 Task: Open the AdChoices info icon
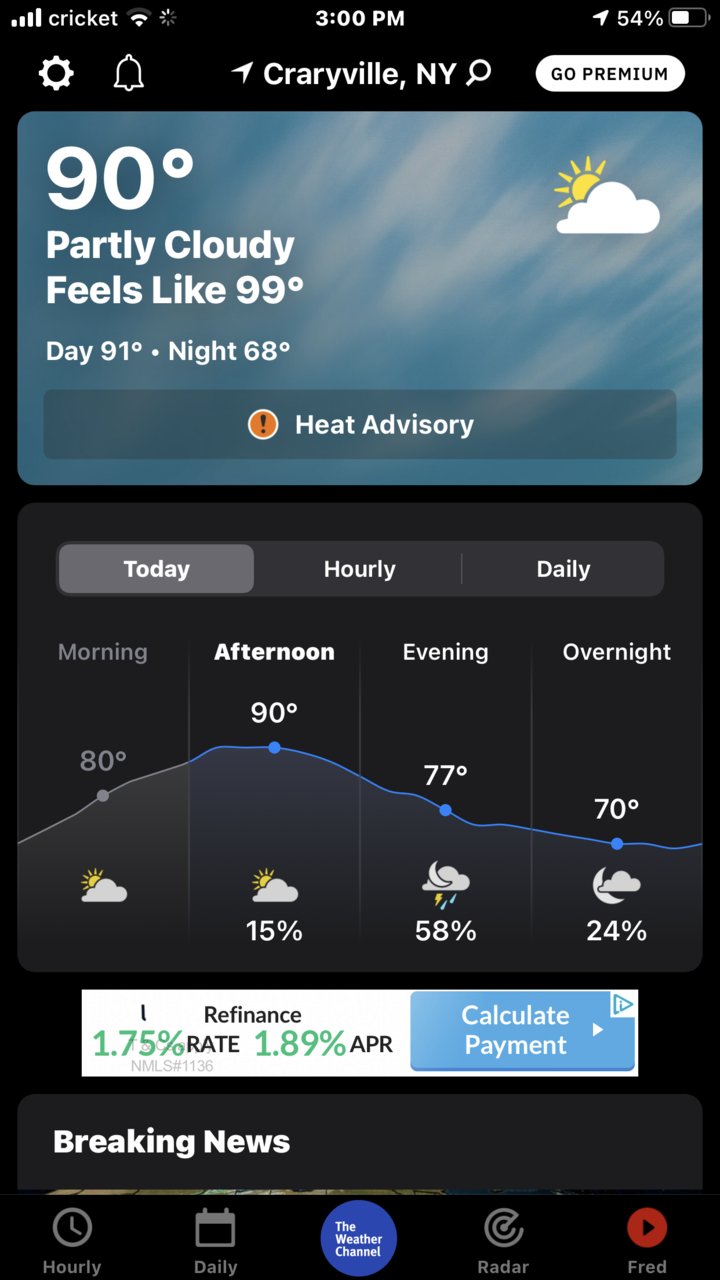[623, 1004]
